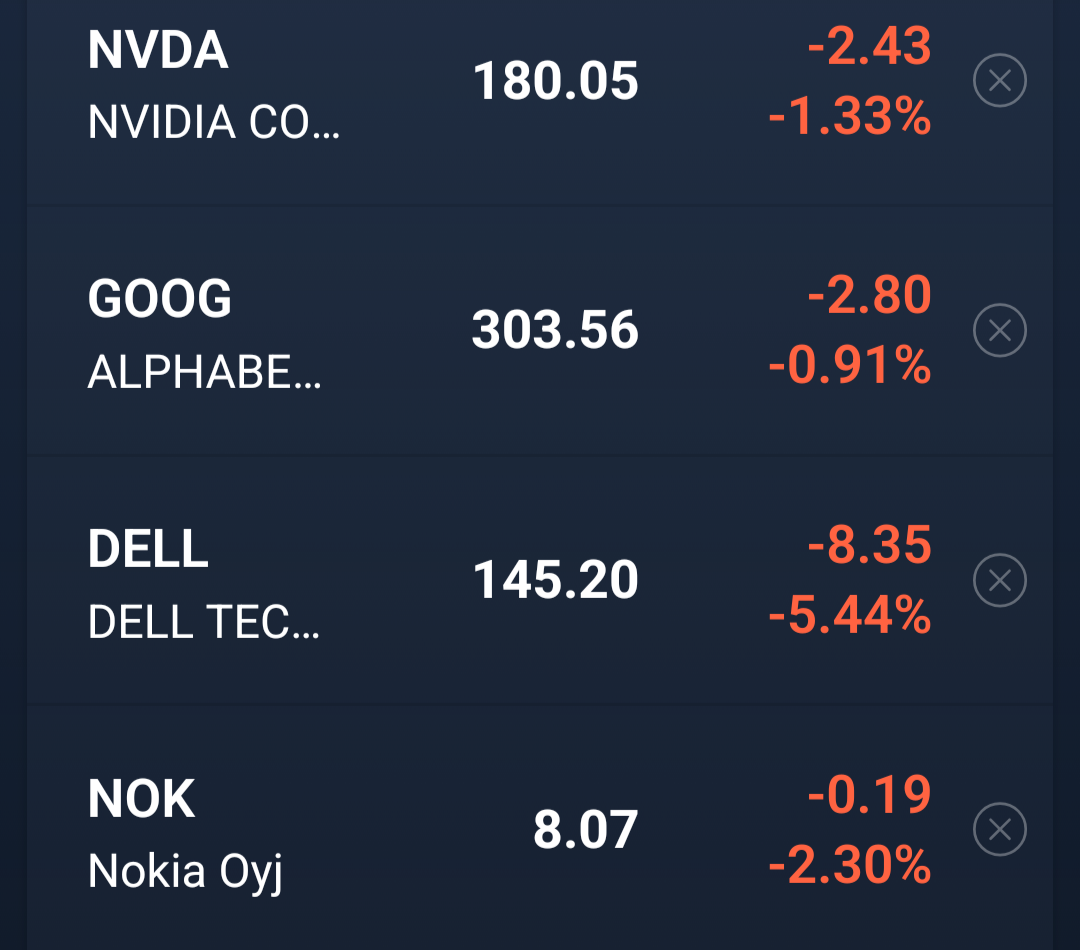
Task: Remove NVDA from the watchlist
Action: (1000, 81)
